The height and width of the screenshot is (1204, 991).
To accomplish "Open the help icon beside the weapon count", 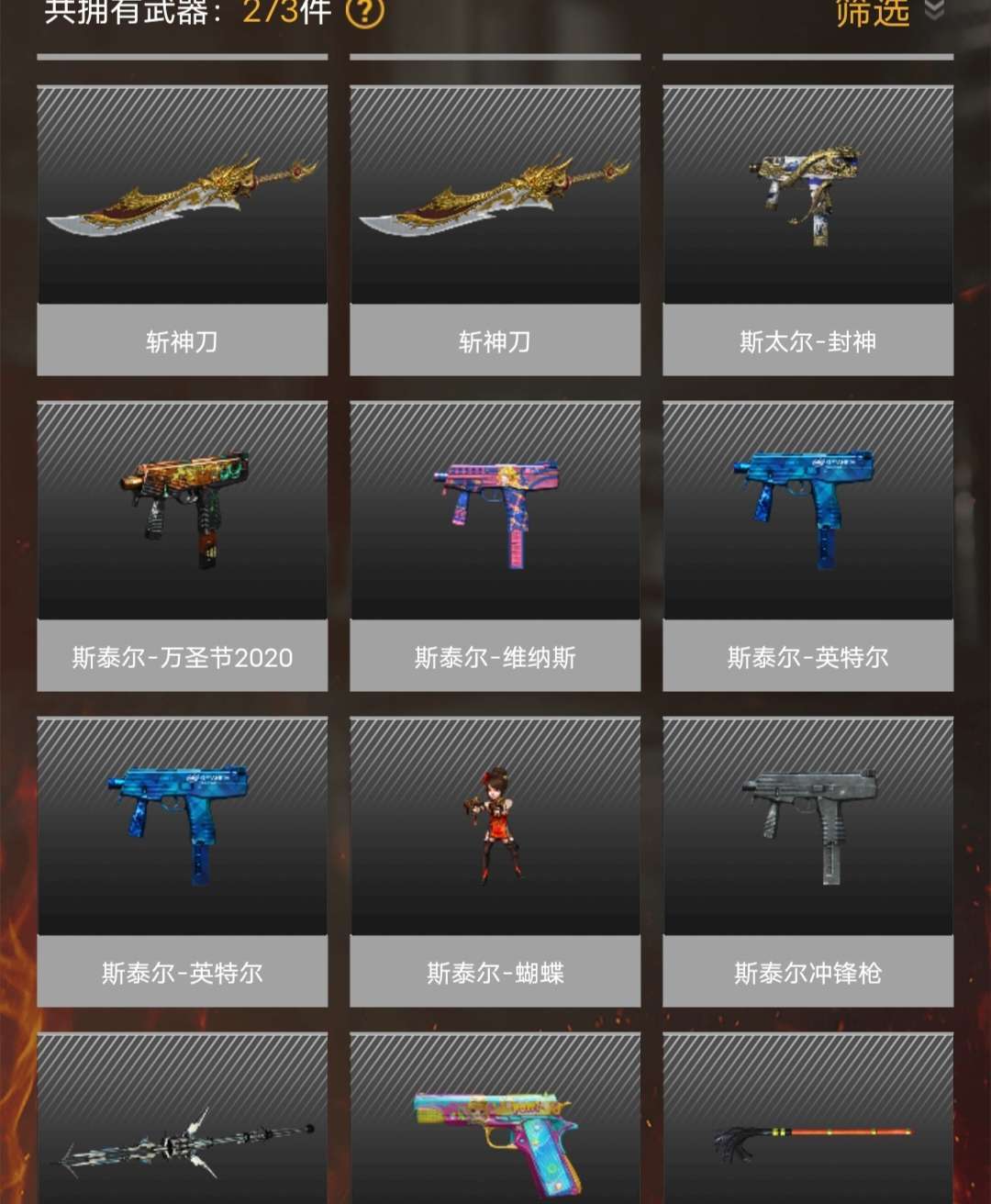I will pos(365,12).
